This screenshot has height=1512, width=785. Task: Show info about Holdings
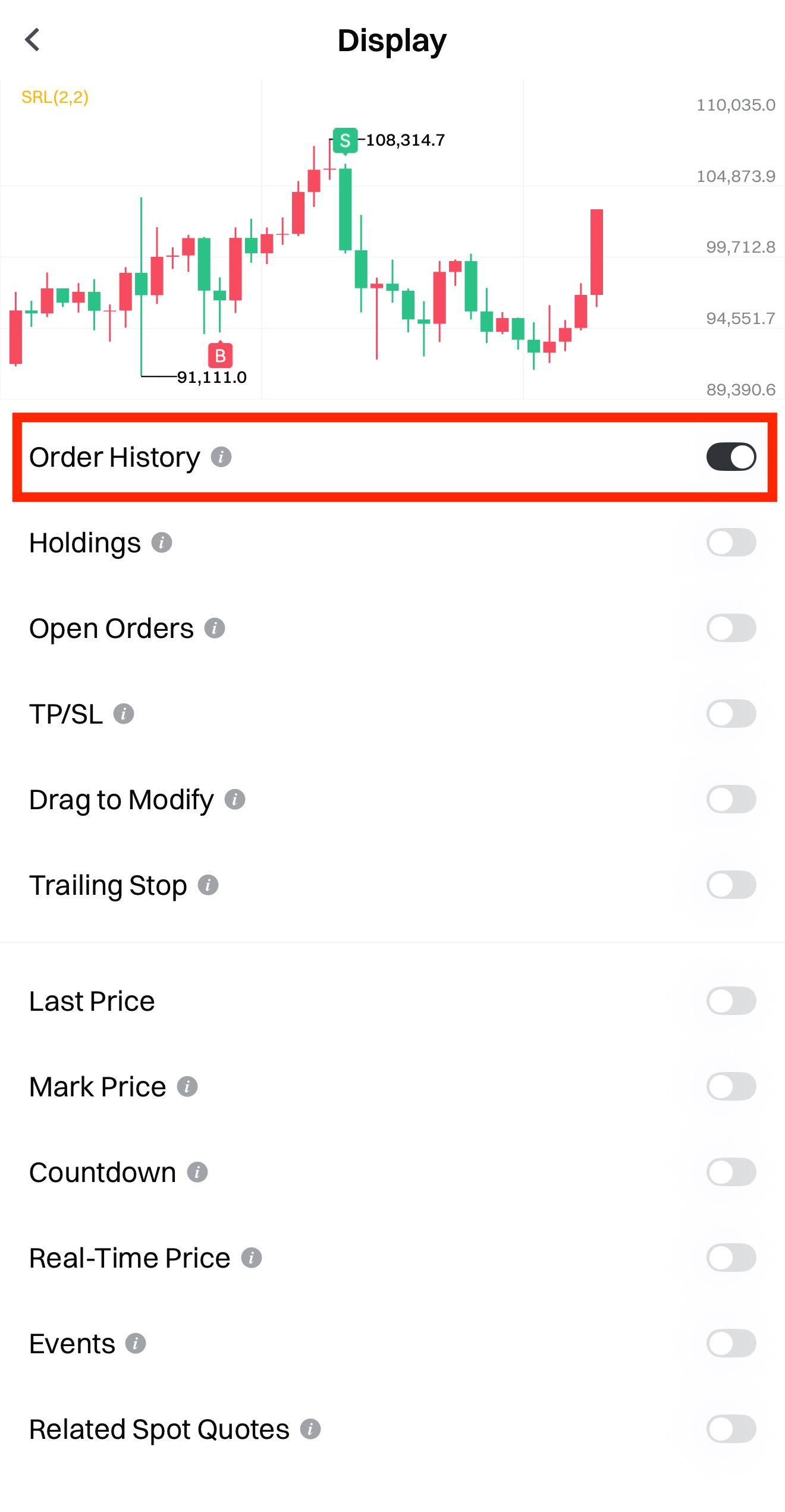[x=162, y=542]
